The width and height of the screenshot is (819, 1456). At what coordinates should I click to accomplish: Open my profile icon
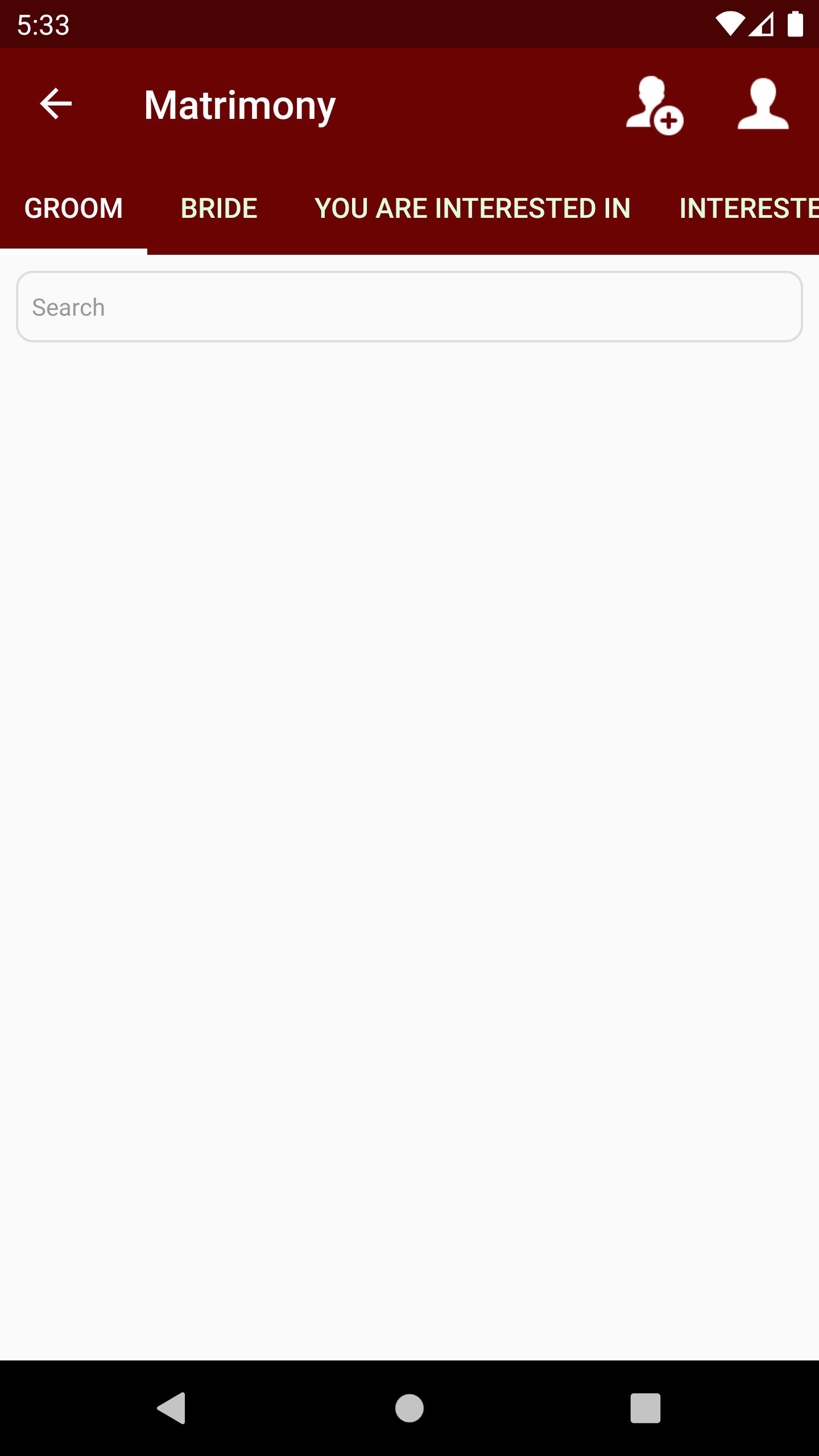pyautogui.click(x=763, y=104)
